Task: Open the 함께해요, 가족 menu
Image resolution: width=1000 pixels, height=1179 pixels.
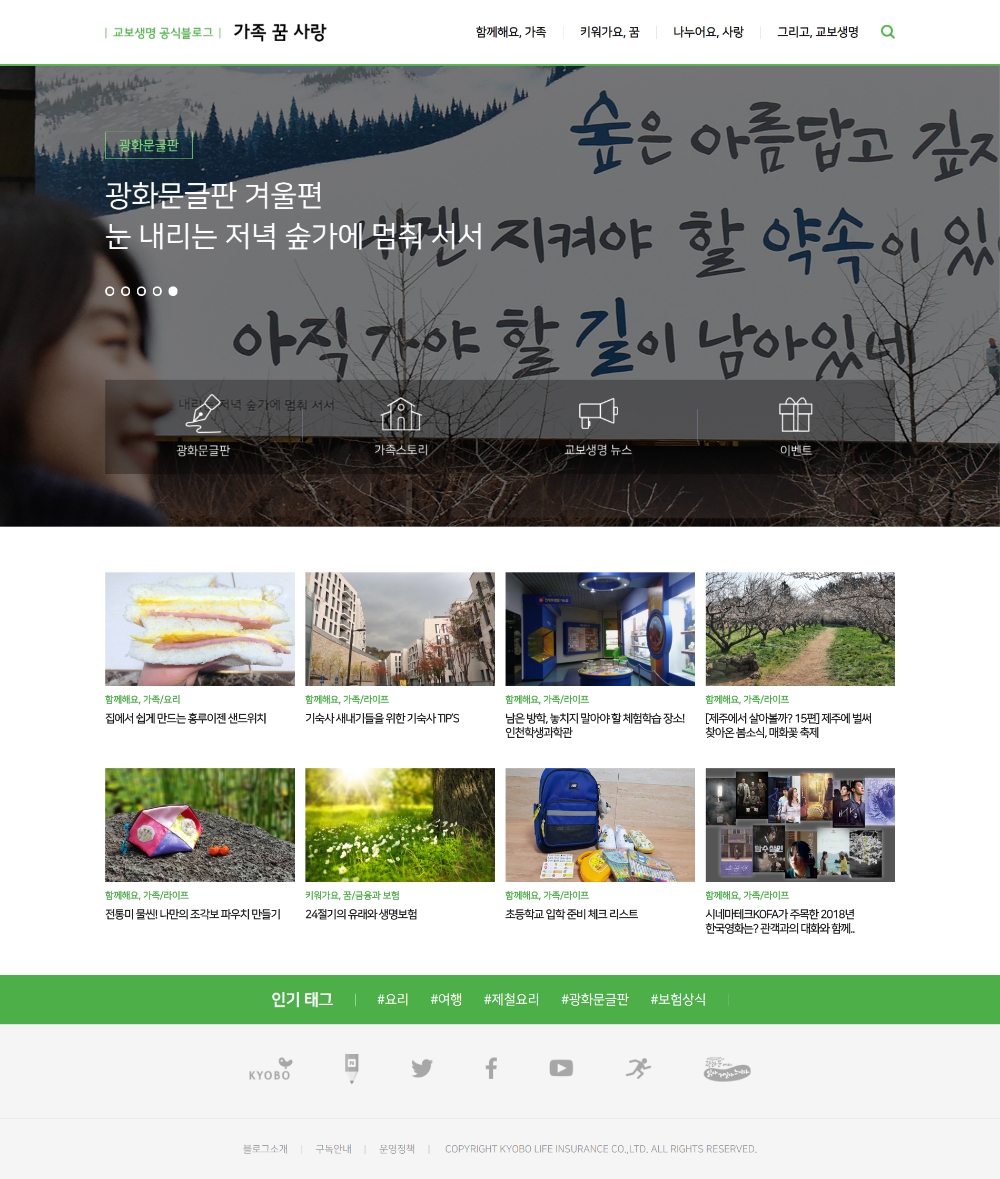Action: tap(511, 32)
